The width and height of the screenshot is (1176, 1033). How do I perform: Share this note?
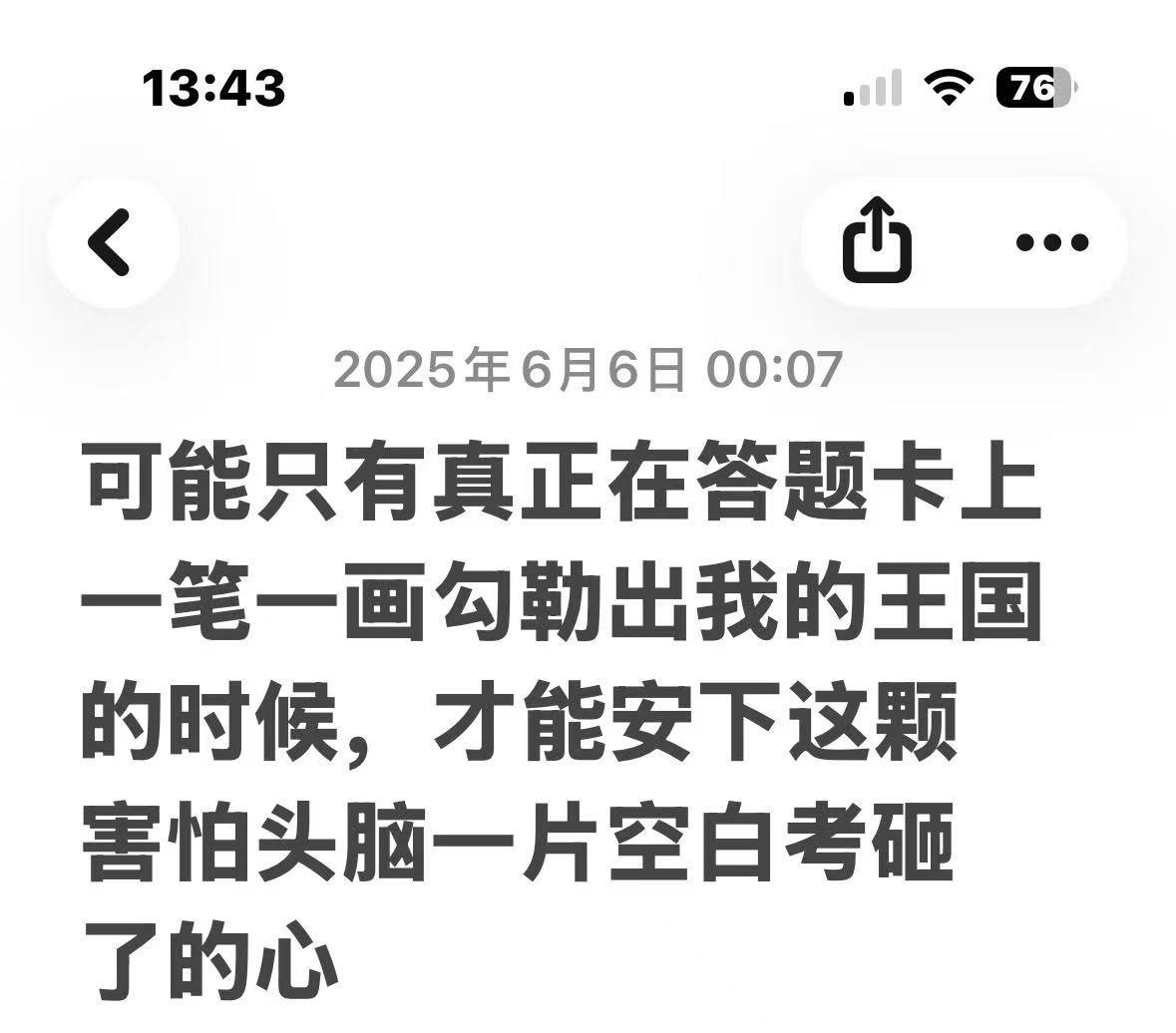[877, 240]
